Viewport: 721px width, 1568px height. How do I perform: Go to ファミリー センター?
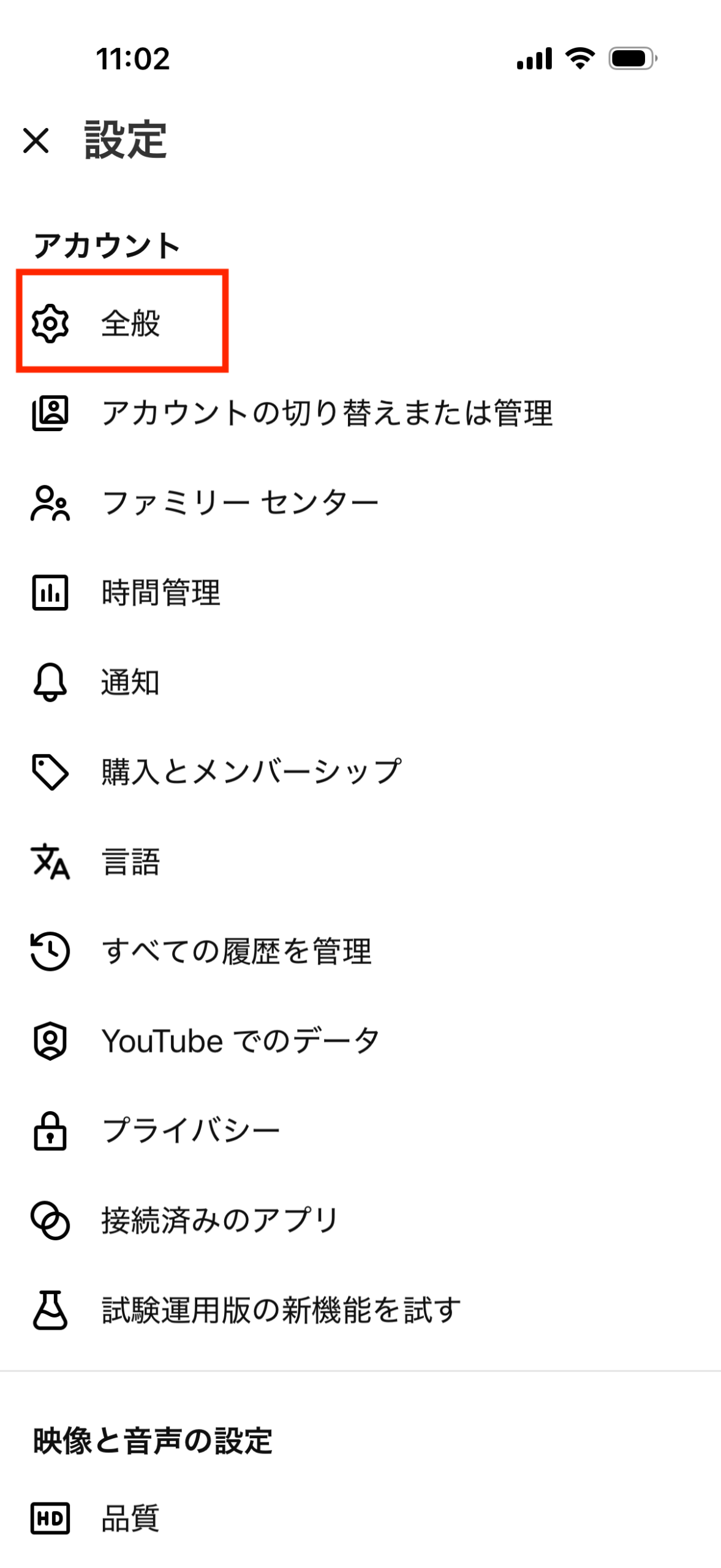240,503
